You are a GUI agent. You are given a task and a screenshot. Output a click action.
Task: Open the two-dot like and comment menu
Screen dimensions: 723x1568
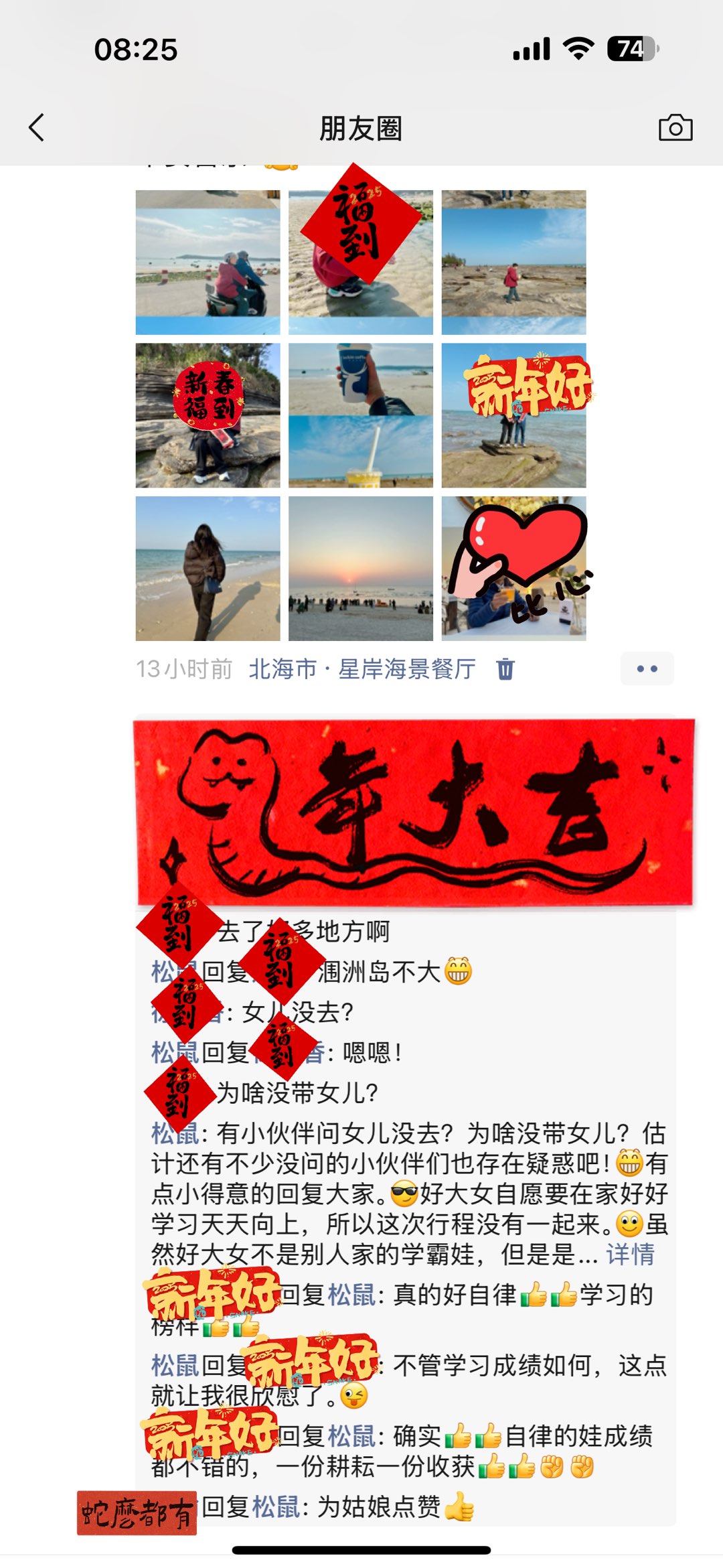coord(647,668)
